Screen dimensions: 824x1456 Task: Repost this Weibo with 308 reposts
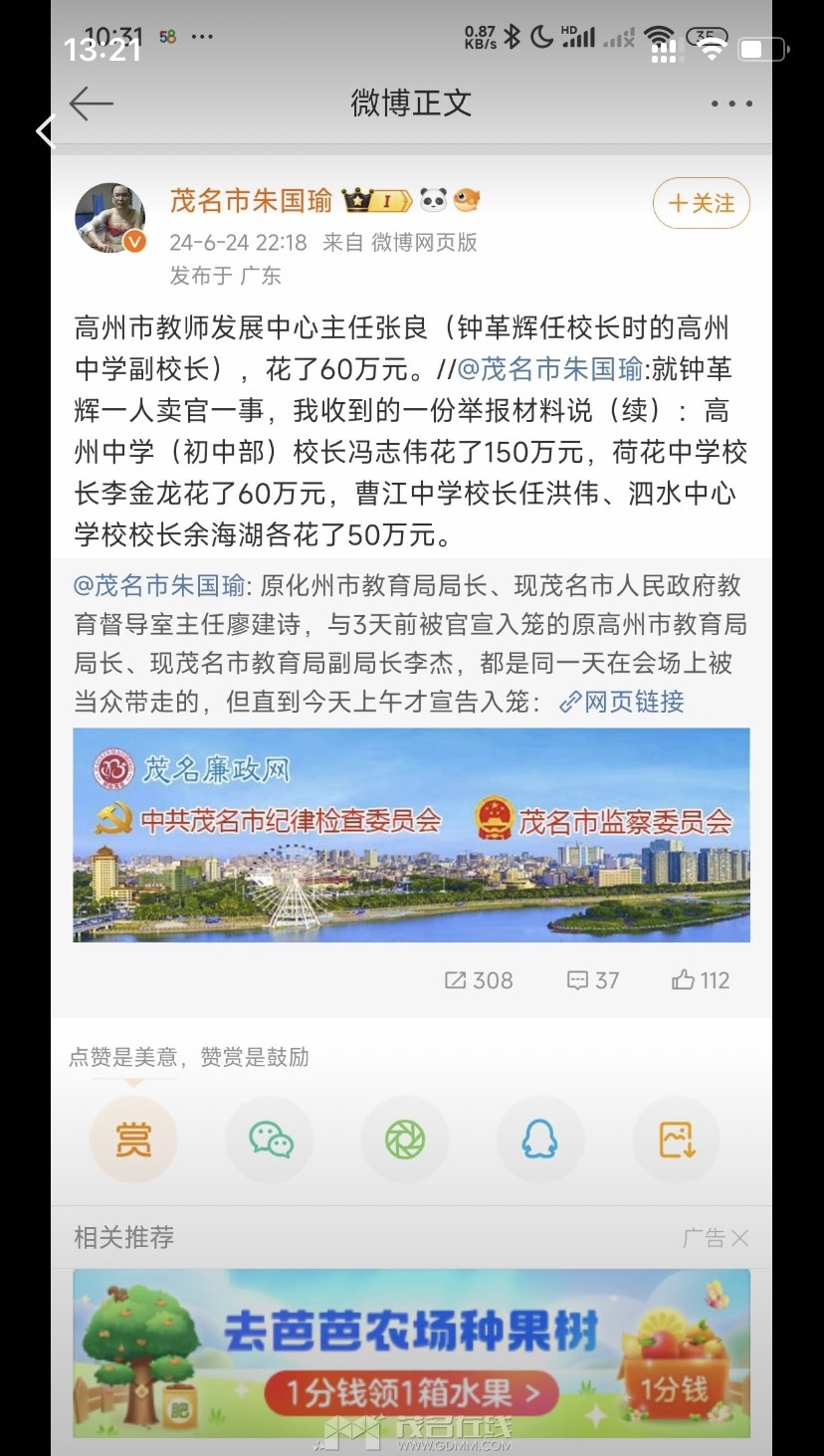(479, 980)
